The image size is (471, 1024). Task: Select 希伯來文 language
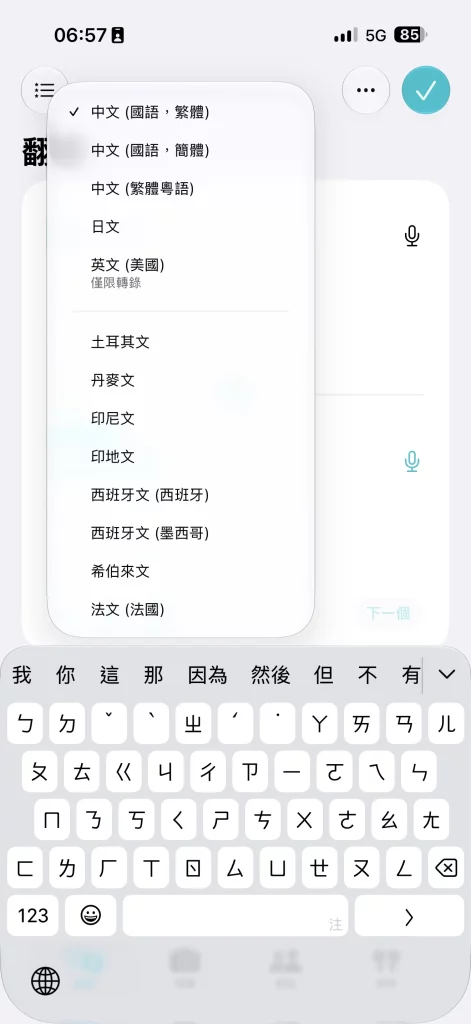tap(181, 571)
